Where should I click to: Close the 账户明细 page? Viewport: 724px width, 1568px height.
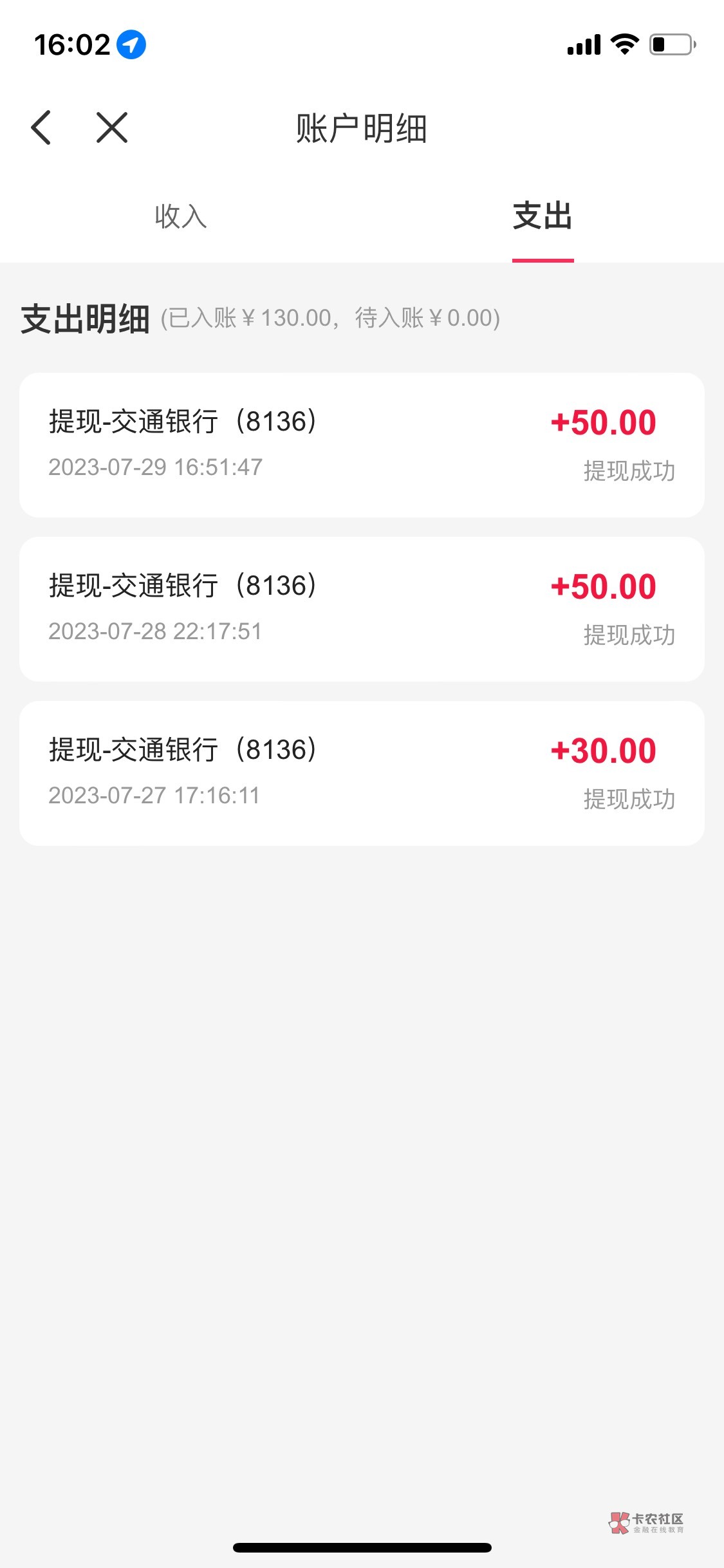pos(112,127)
